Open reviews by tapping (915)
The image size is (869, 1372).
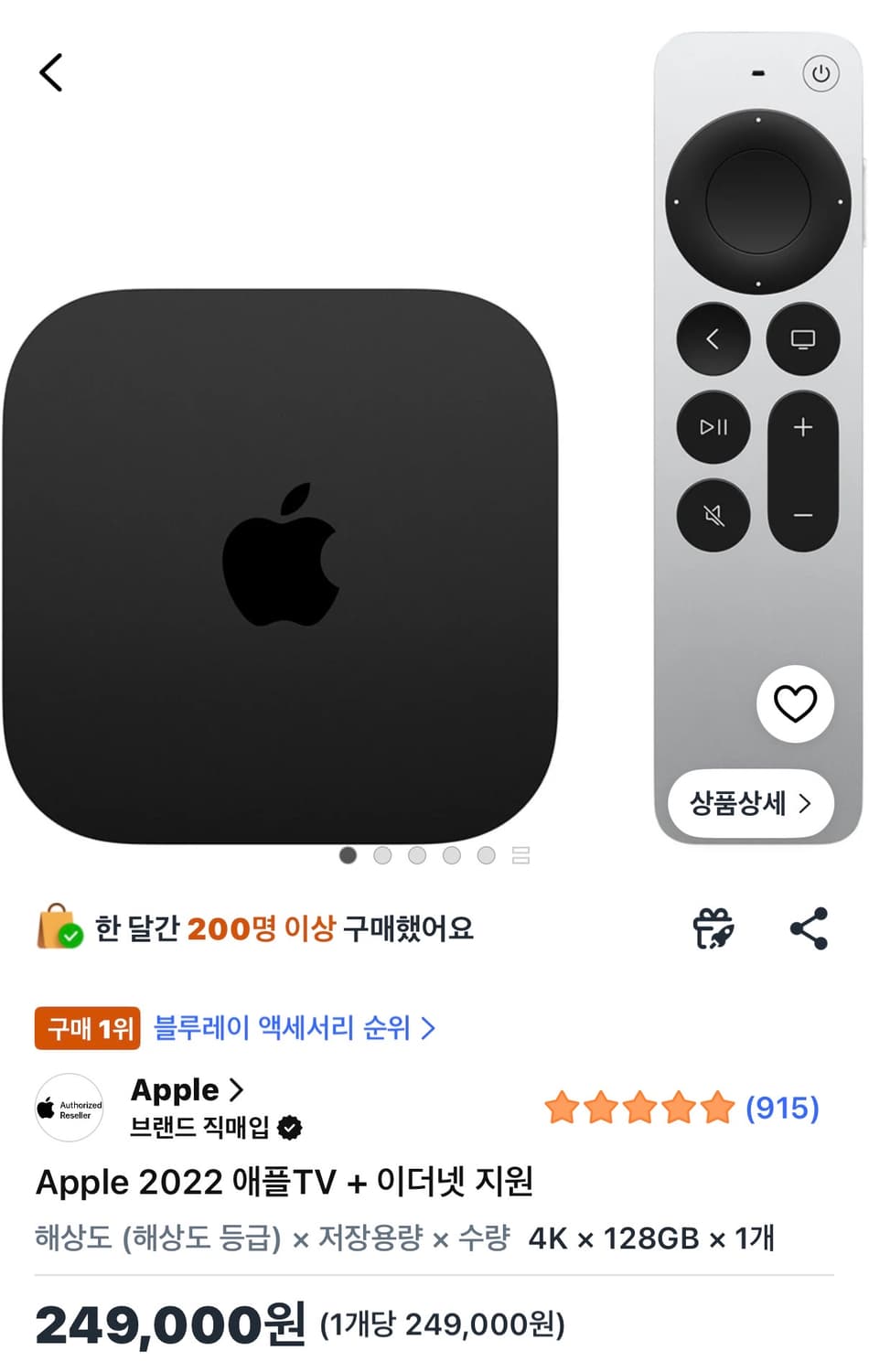pos(782,1108)
